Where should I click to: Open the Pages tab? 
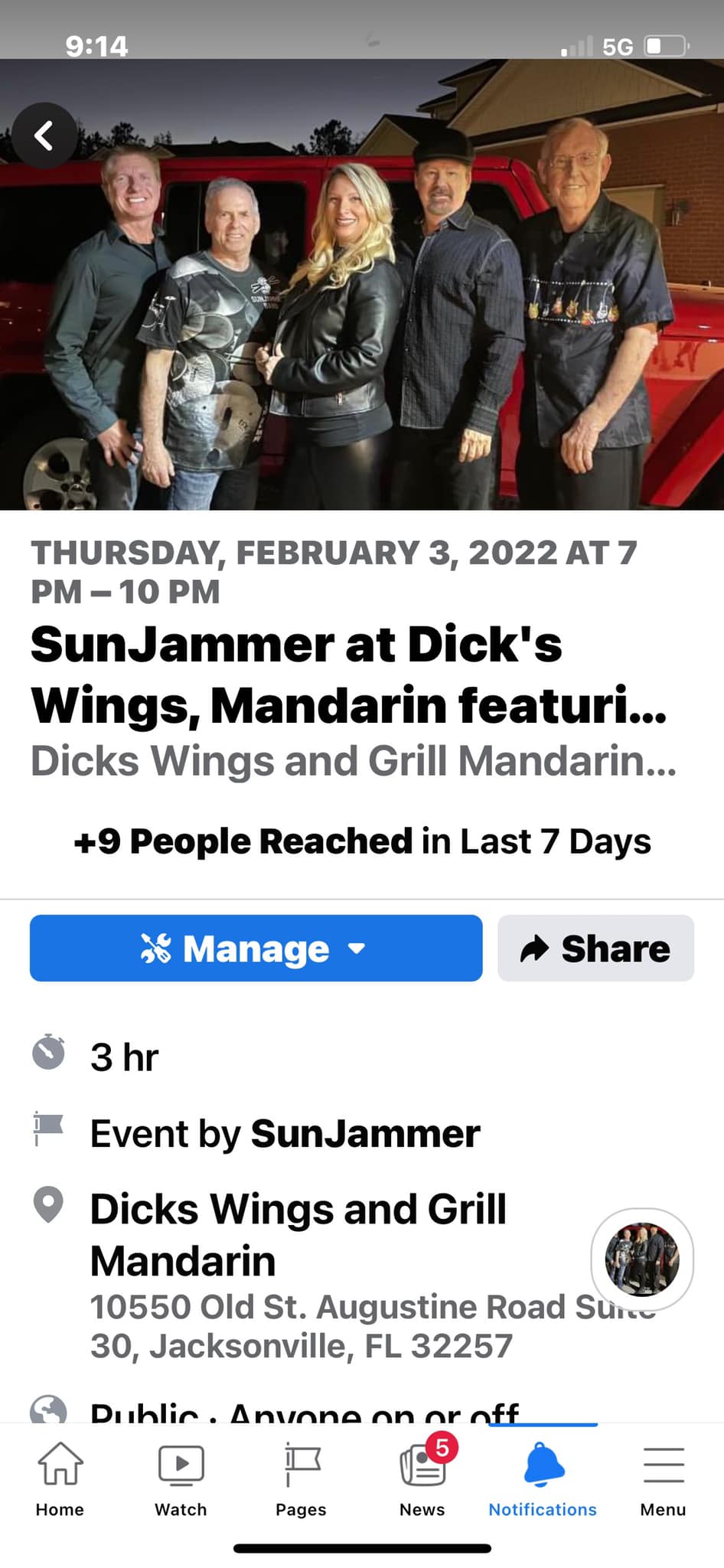(301, 1479)
